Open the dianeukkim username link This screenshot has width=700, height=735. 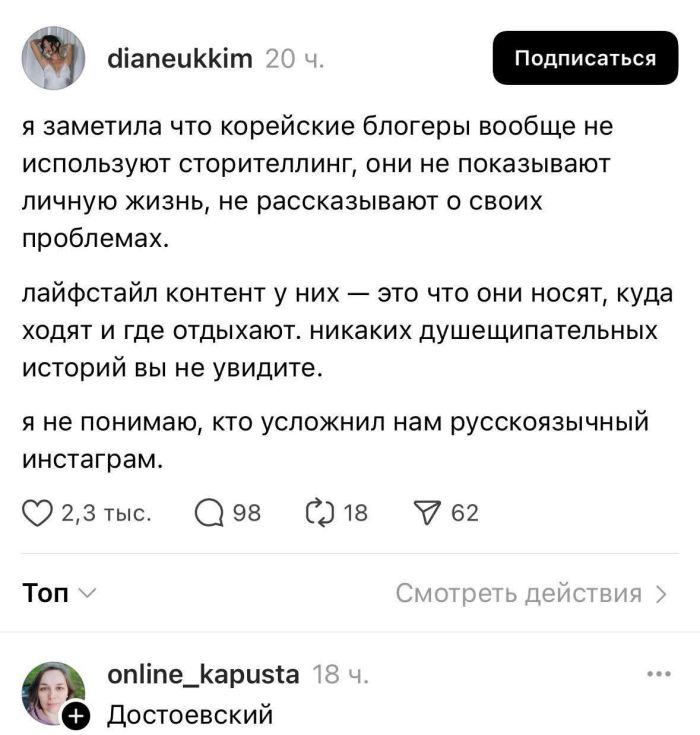(179, 59)
